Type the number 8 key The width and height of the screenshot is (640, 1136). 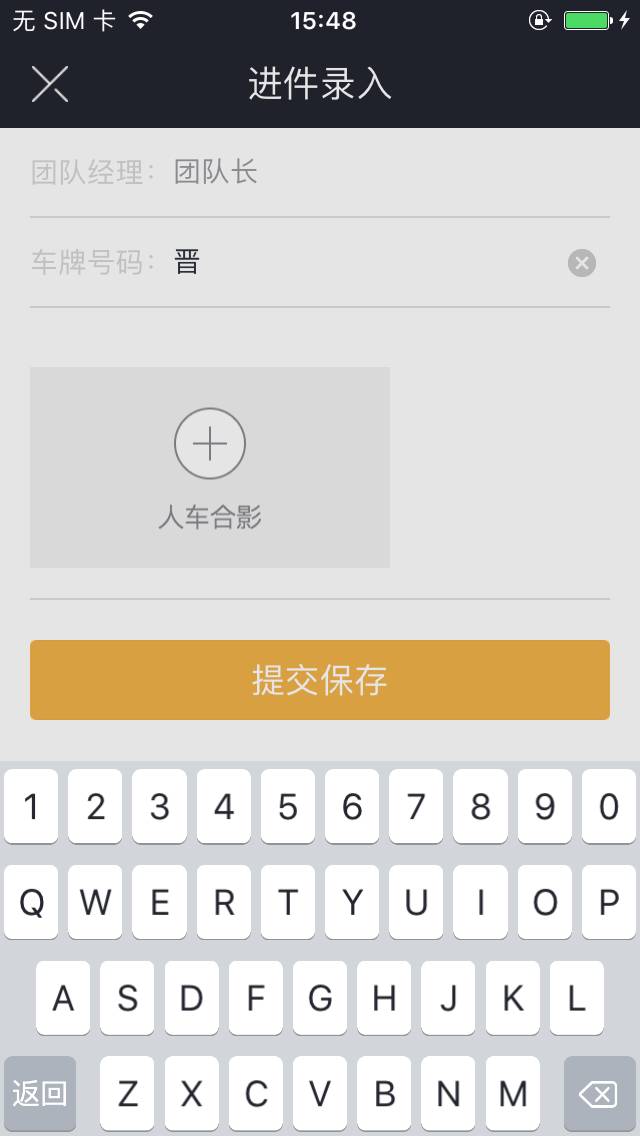(481, 806)
